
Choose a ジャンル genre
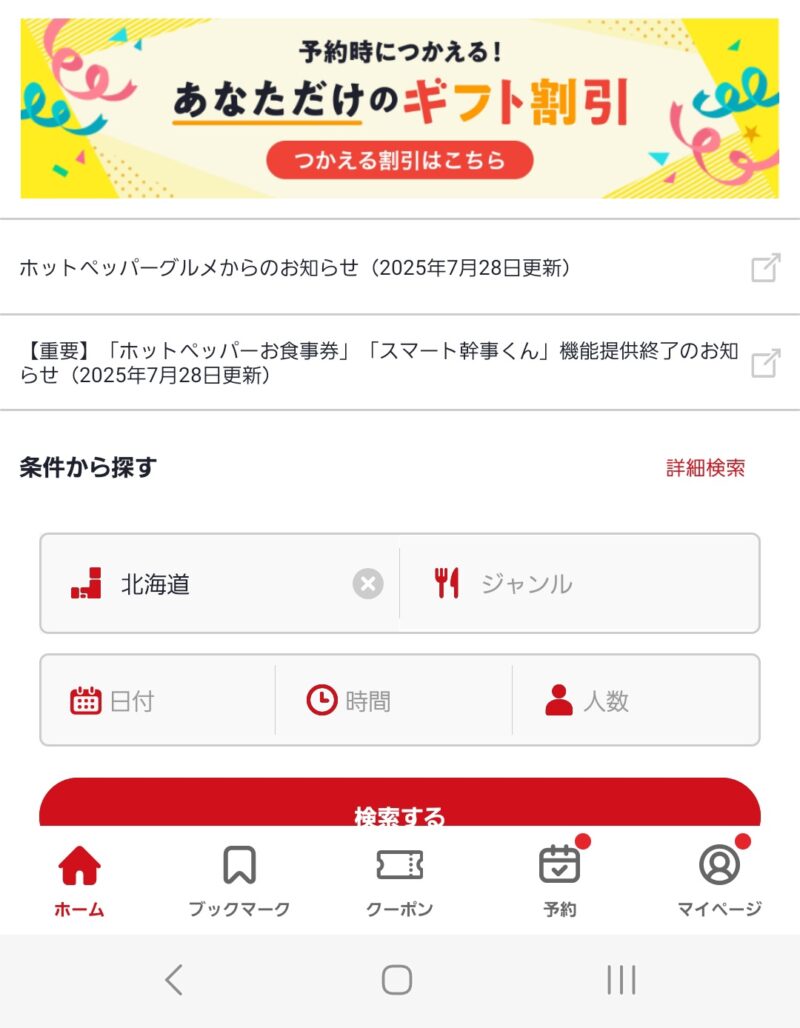pos(578,584)
